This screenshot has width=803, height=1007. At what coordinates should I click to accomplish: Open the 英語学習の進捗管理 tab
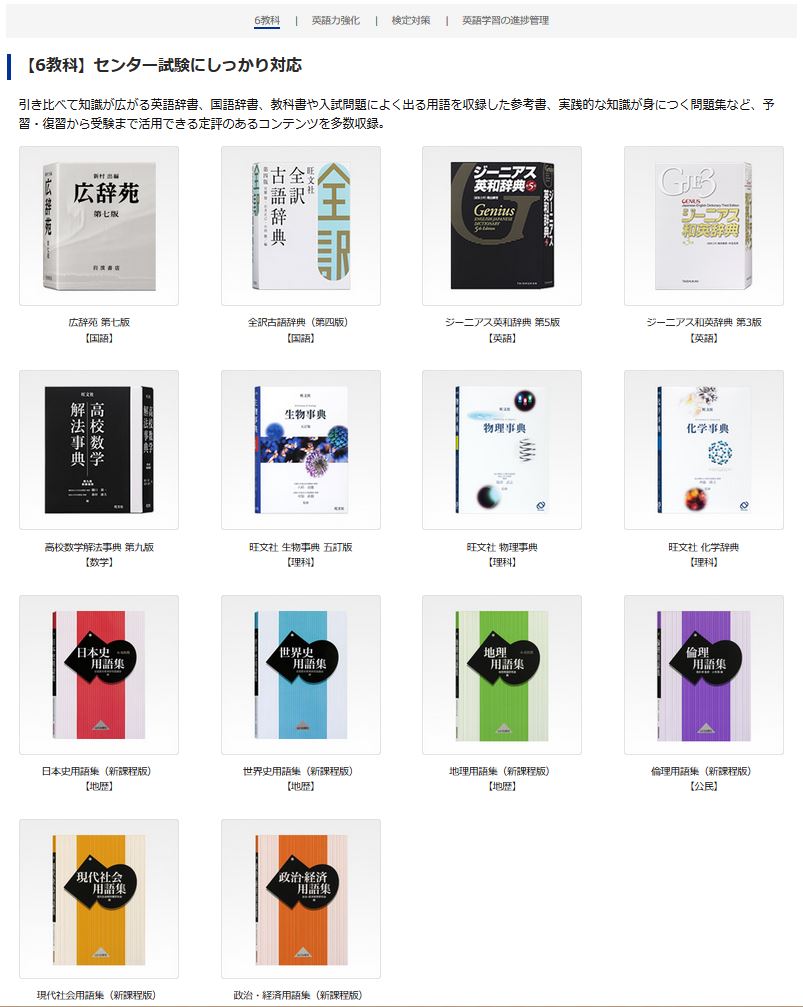505,20
